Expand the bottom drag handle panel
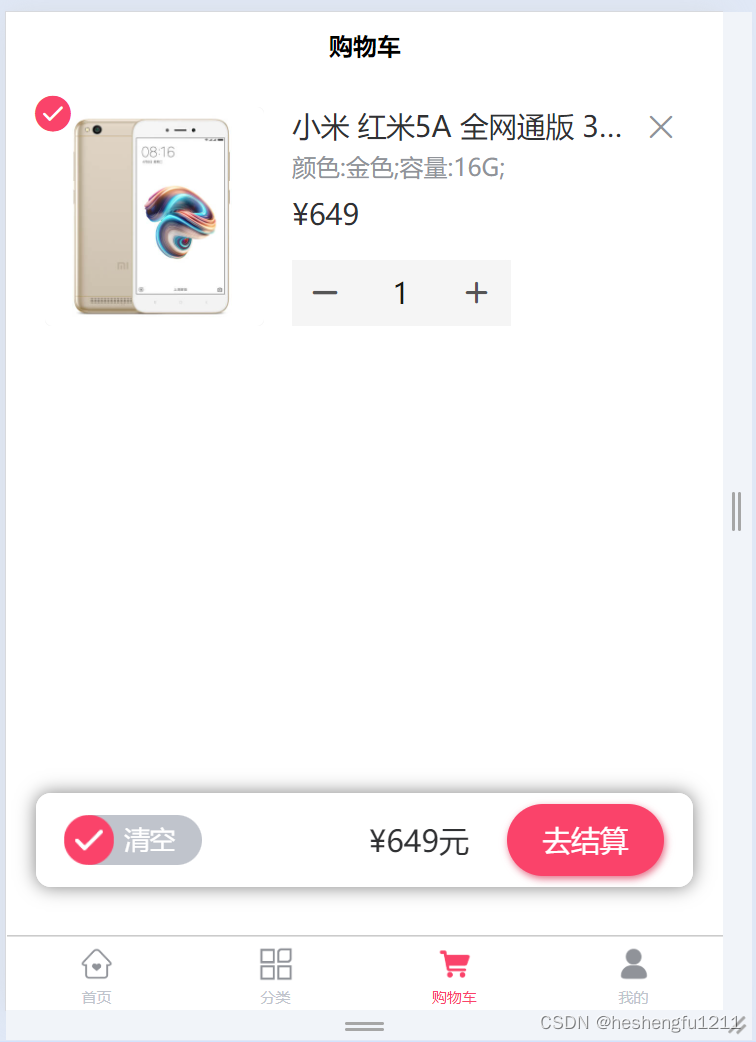The height and width of the screenshot is (1042, 756). [x=364, y=1026]
